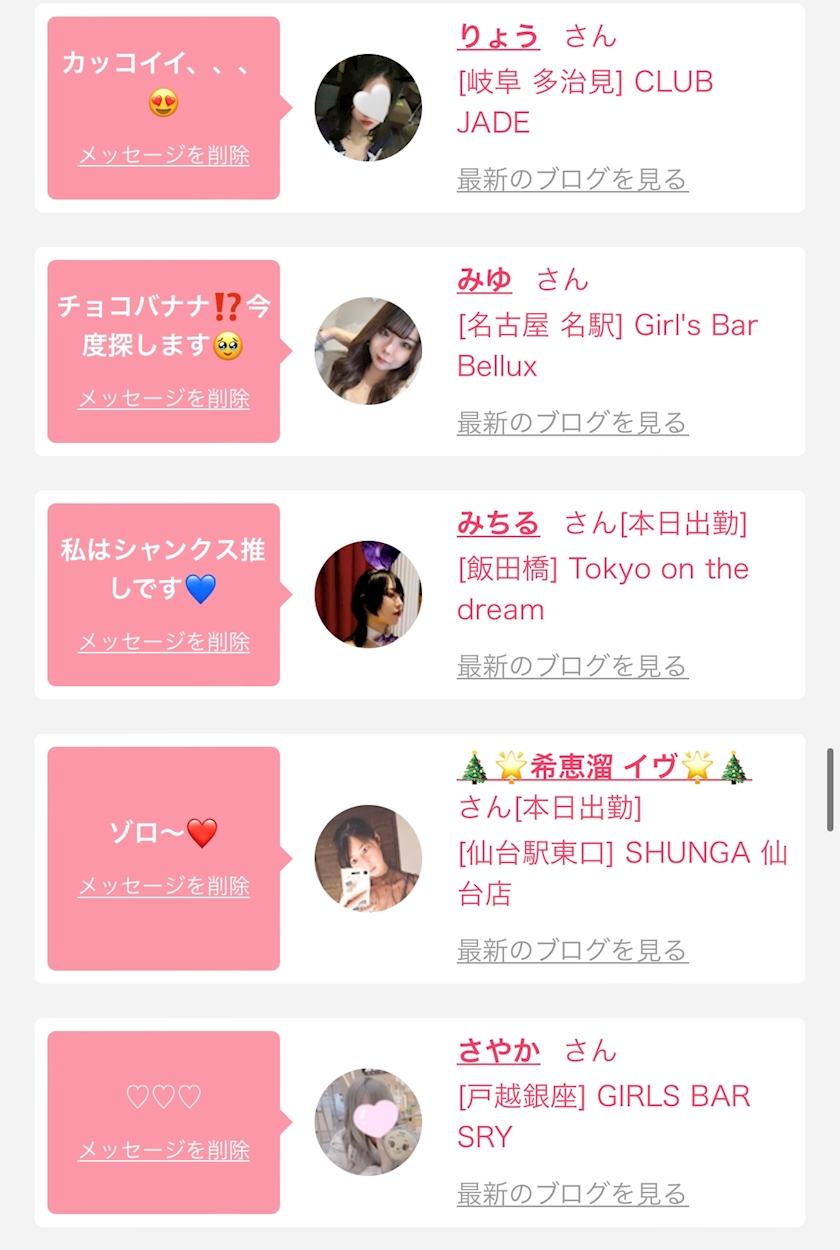The height and width of the screenshot is (1250, 840).
Task: View みゆ's latest blog
Action: tap(572, 423)
